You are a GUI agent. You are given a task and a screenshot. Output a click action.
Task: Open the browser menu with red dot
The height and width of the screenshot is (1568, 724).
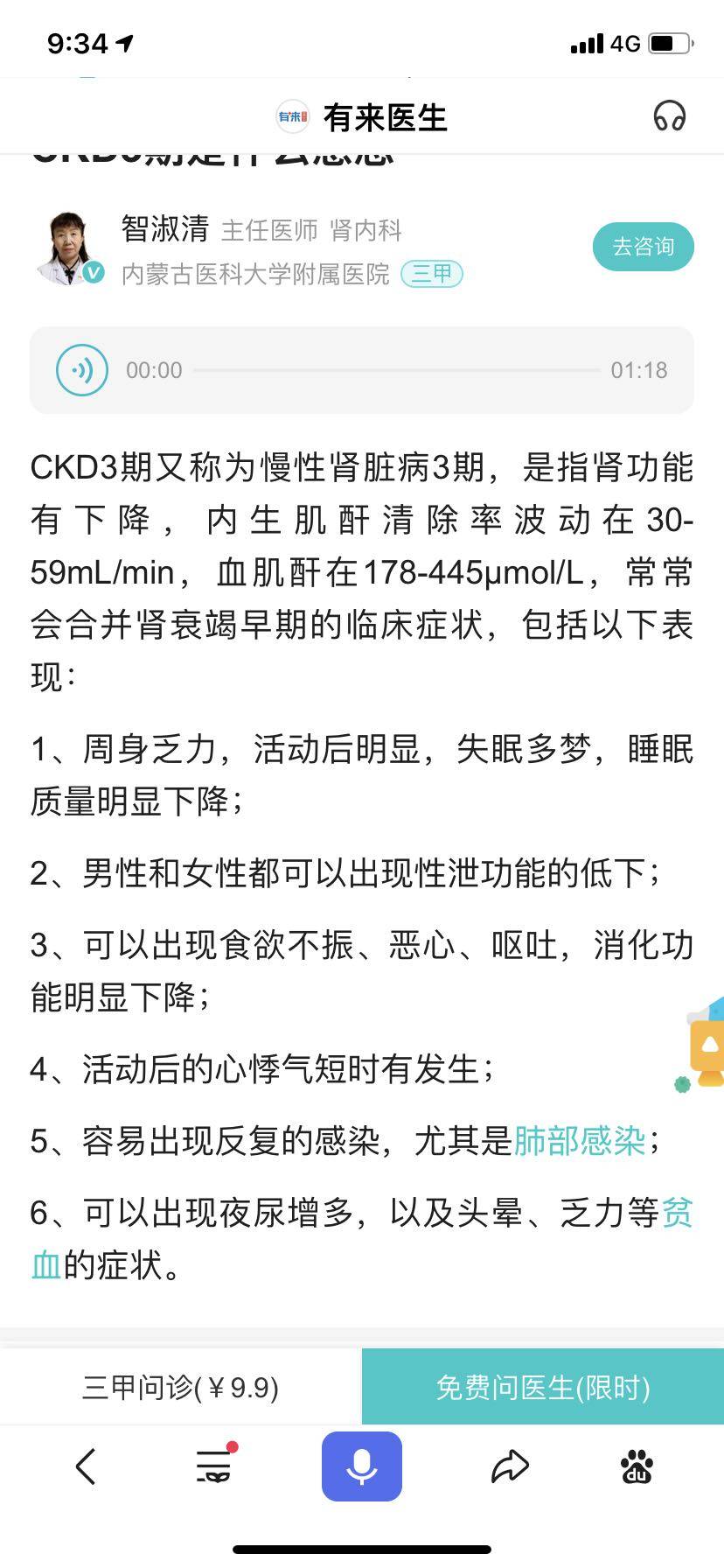point(215,1466)
